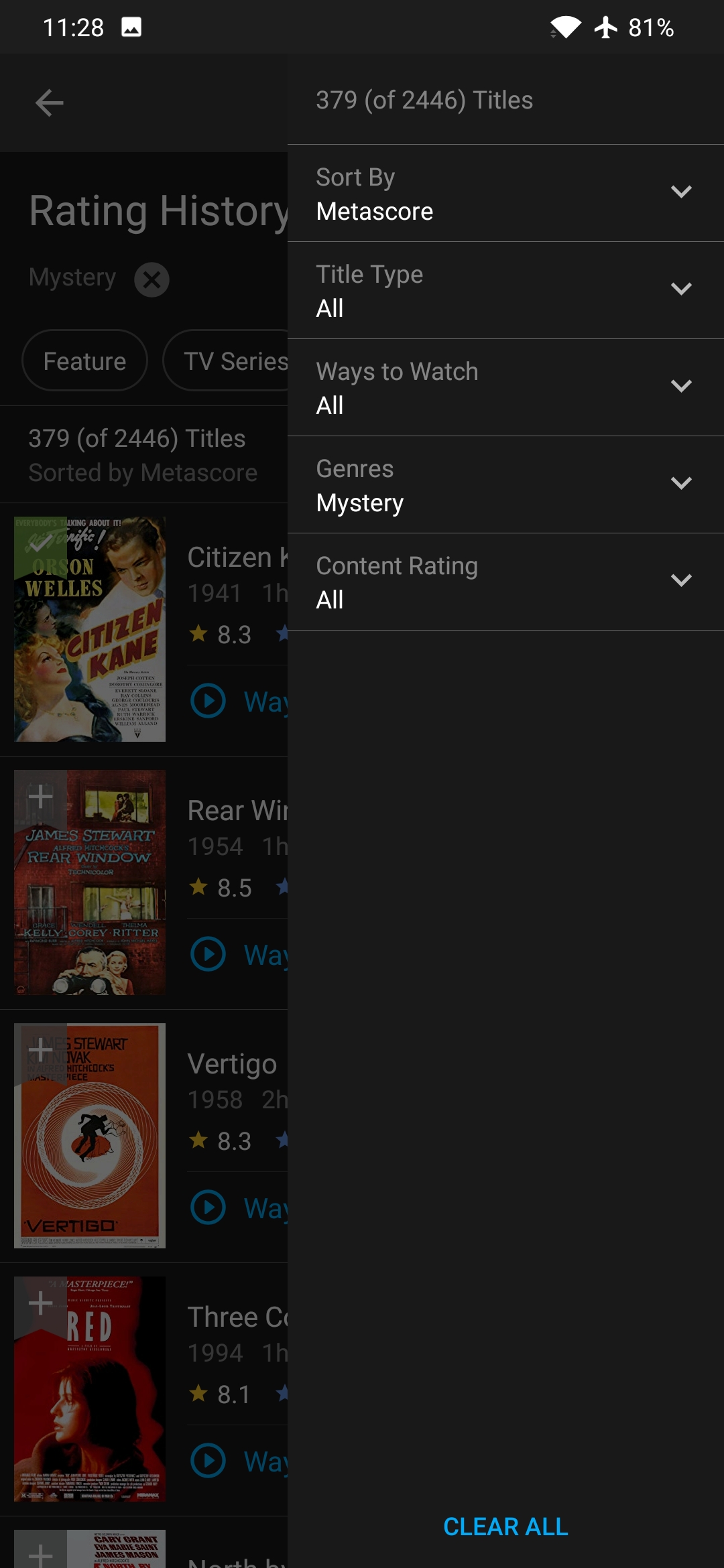724x1568 pixels.
Task: Add Rear Window to watchlist
Action: pyautogui.click(x=40, y=797)
